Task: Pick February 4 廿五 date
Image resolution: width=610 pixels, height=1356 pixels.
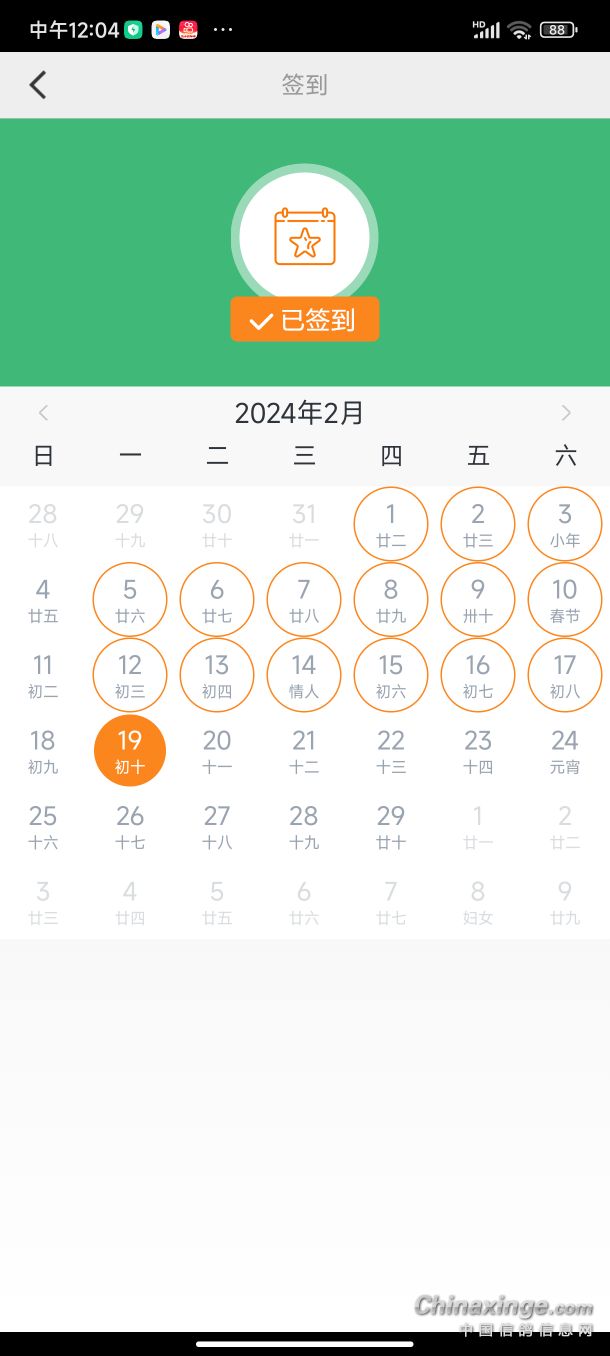Action: click(x=43, y=600)
